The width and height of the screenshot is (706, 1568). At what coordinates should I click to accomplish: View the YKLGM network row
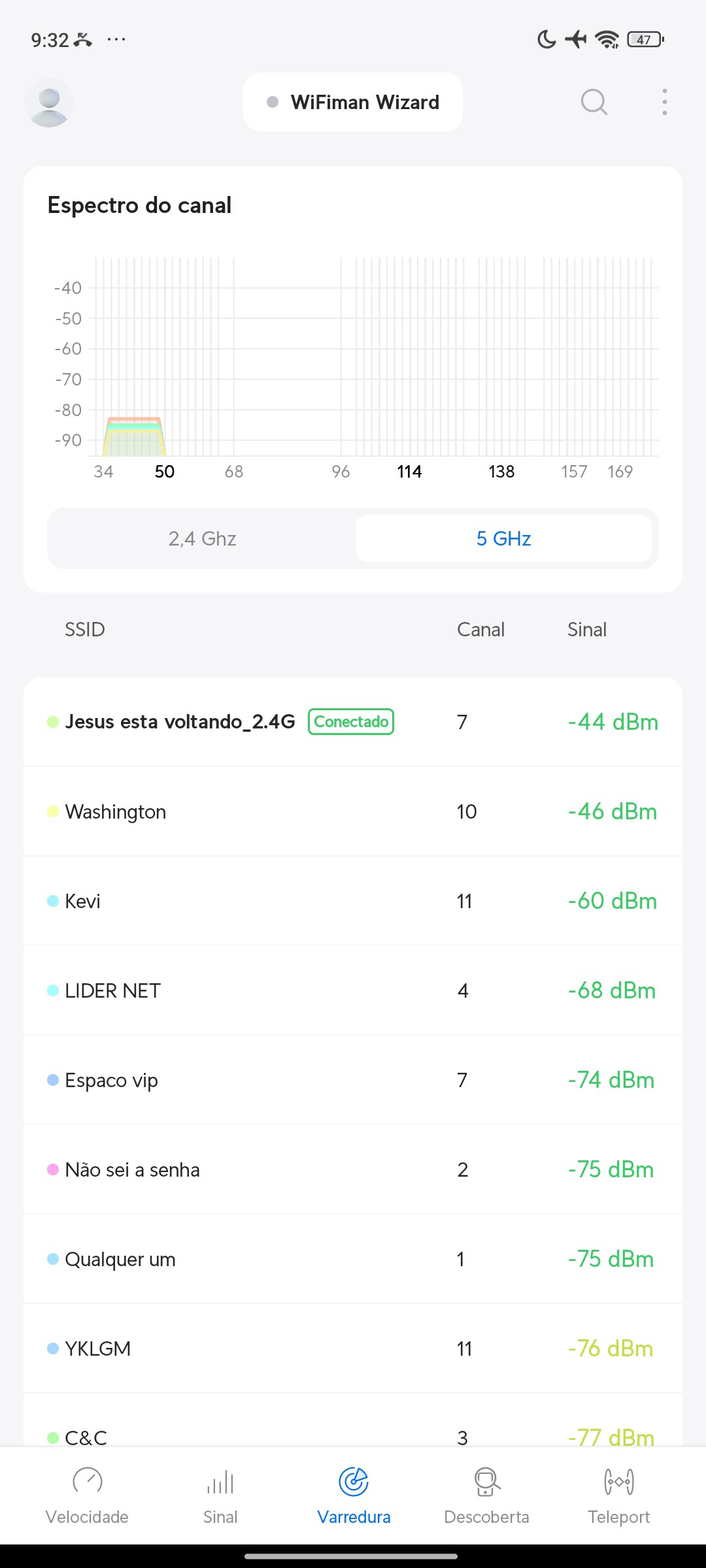coord(353,1348)
